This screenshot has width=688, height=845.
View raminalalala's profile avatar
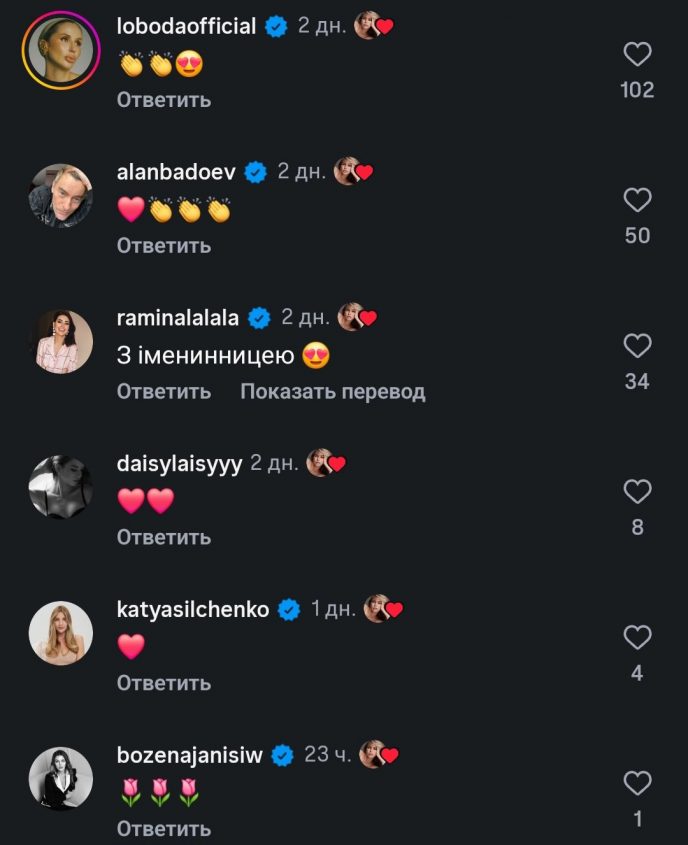(x=61, y=342)
